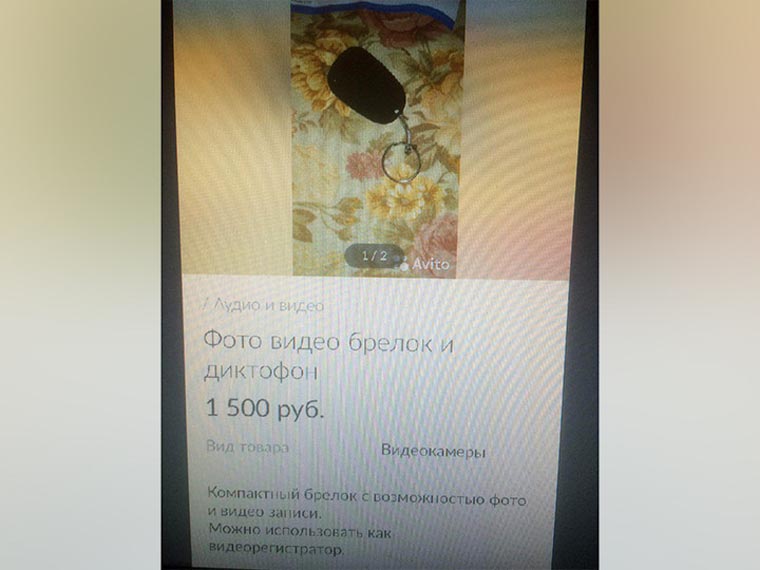This screenshot has height=570, width=760.
Task: Open the Аудио и видео category breadcrumb
Action: (268, 306)
